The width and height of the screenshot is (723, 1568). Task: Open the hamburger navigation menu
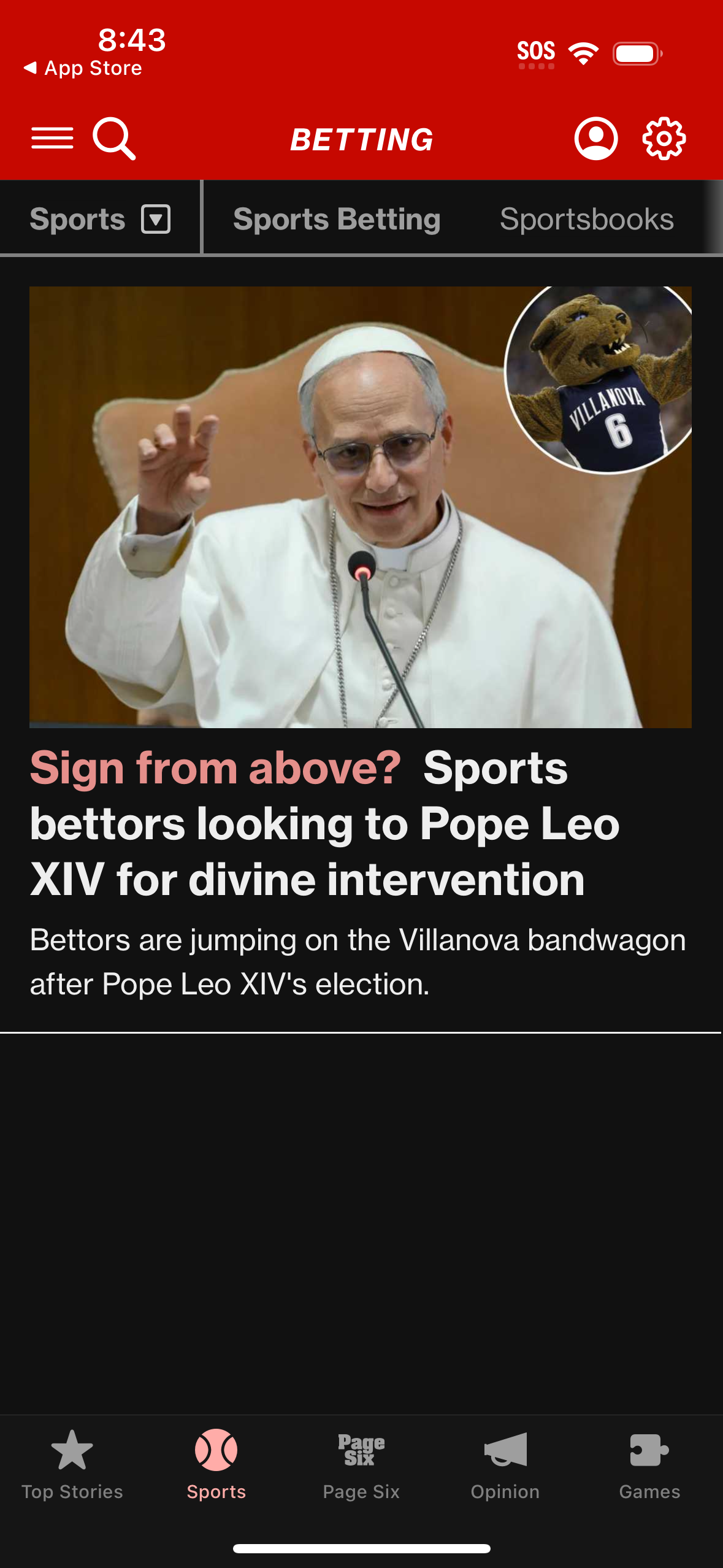tap(53, 139)
